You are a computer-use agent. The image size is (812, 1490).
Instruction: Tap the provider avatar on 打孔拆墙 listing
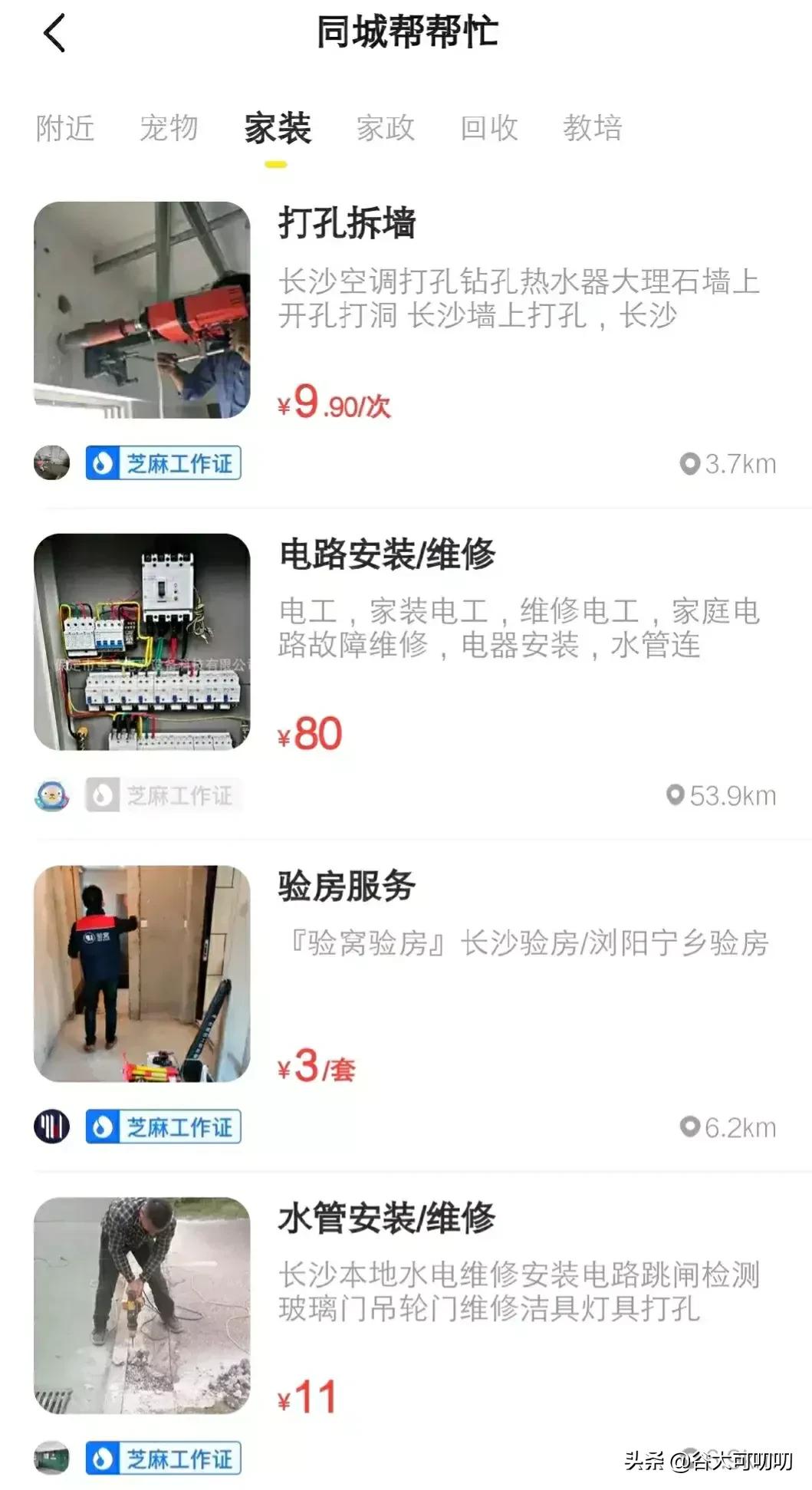click(x=51, y=463)
